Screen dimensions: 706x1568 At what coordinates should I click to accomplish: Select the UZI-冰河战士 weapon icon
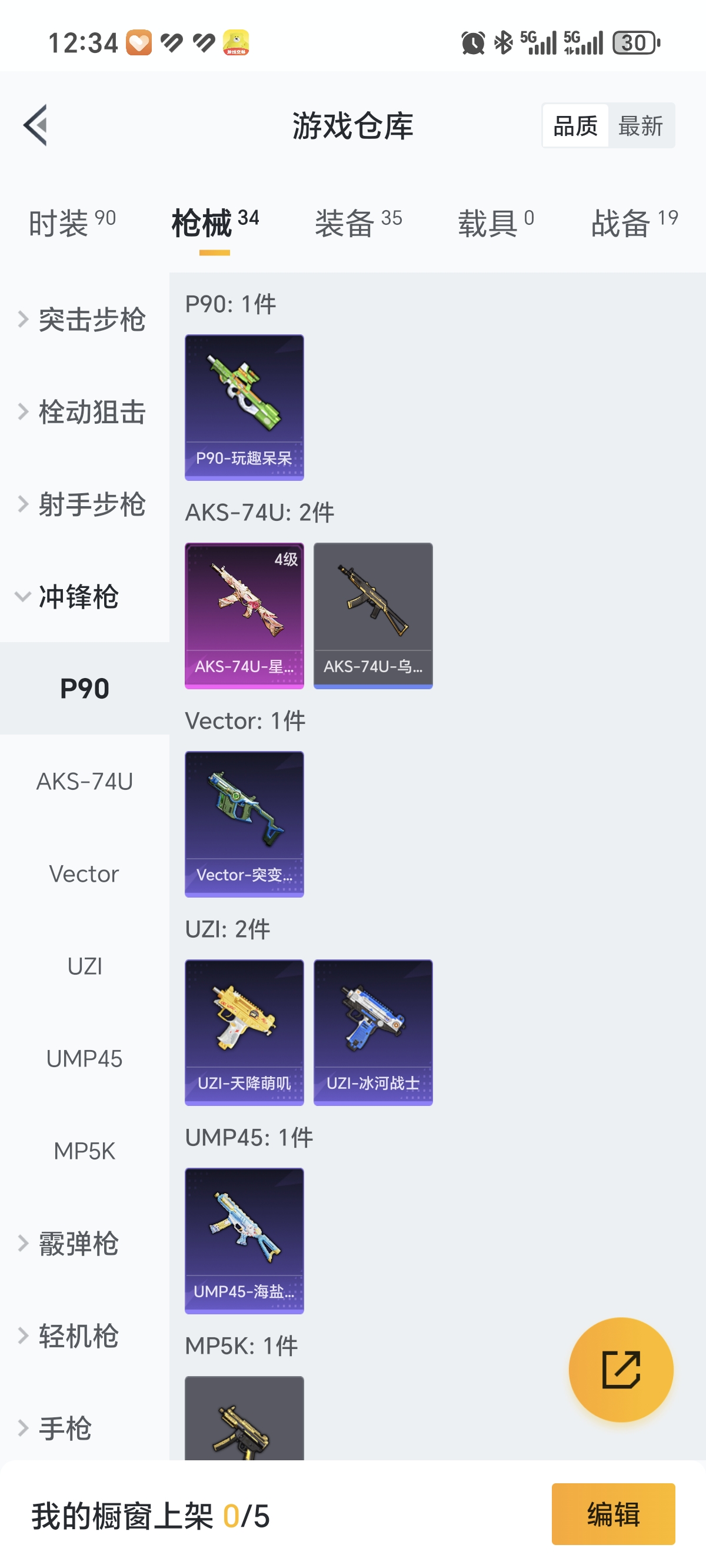[372, 1032]
